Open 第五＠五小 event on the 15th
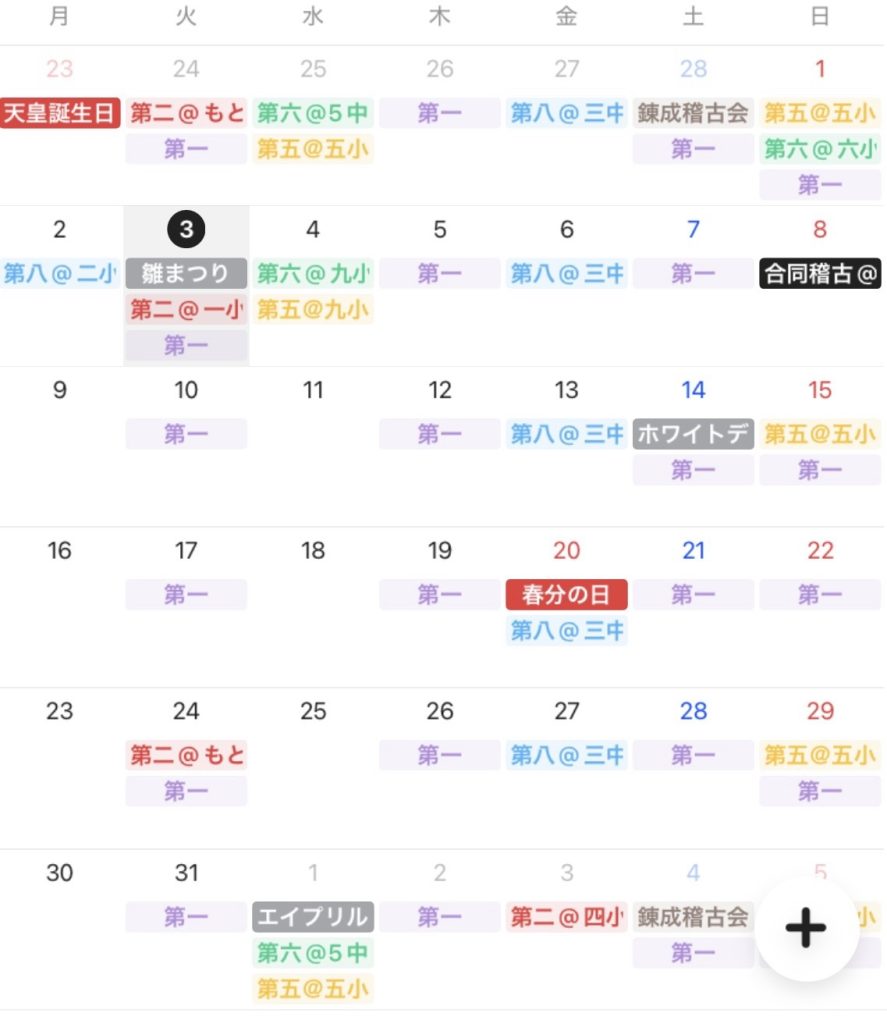The image size is (887, 1024). (x=820, y=434)
